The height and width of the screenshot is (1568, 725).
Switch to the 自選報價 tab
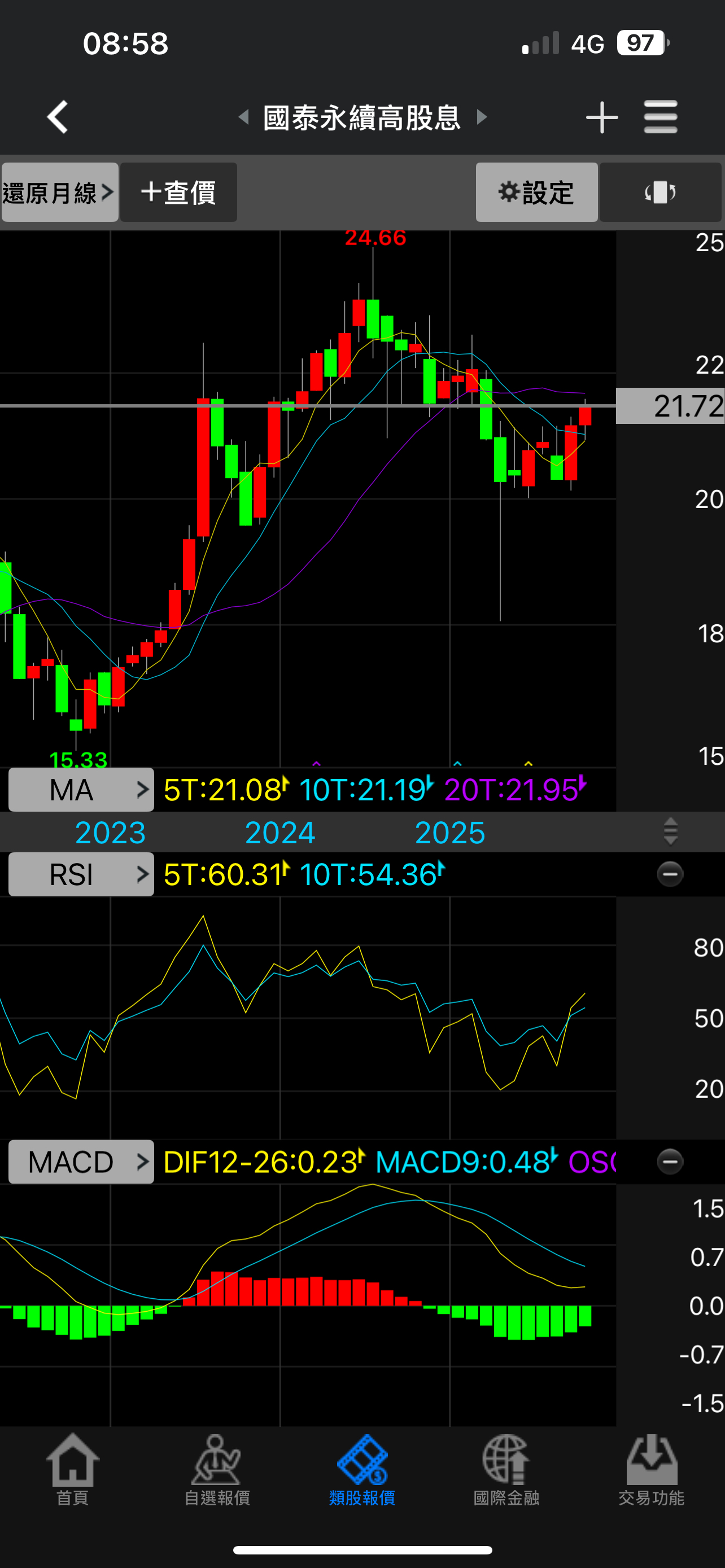[x=217, y=1469]
